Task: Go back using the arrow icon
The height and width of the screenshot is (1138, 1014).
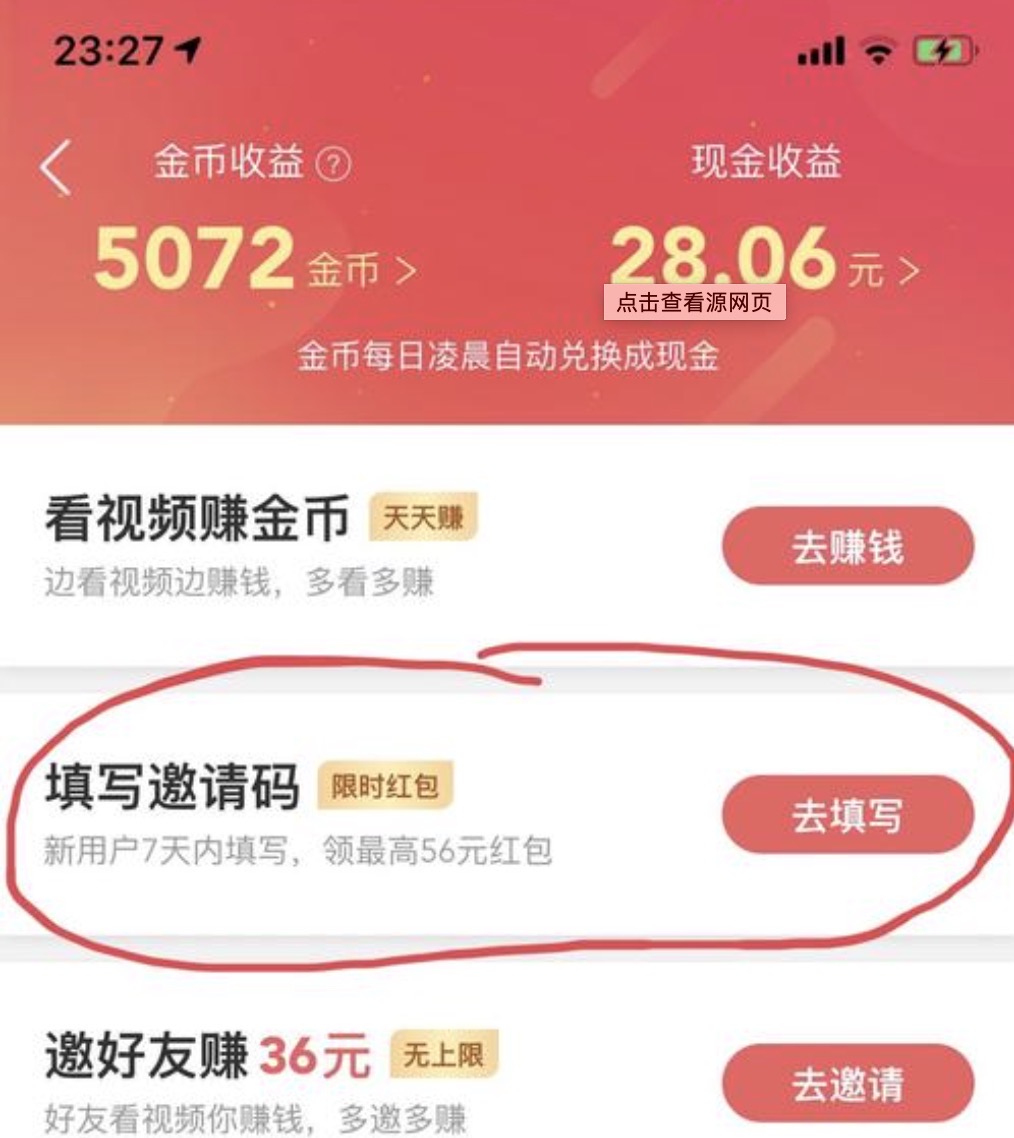Action: (x=56, y=167)
